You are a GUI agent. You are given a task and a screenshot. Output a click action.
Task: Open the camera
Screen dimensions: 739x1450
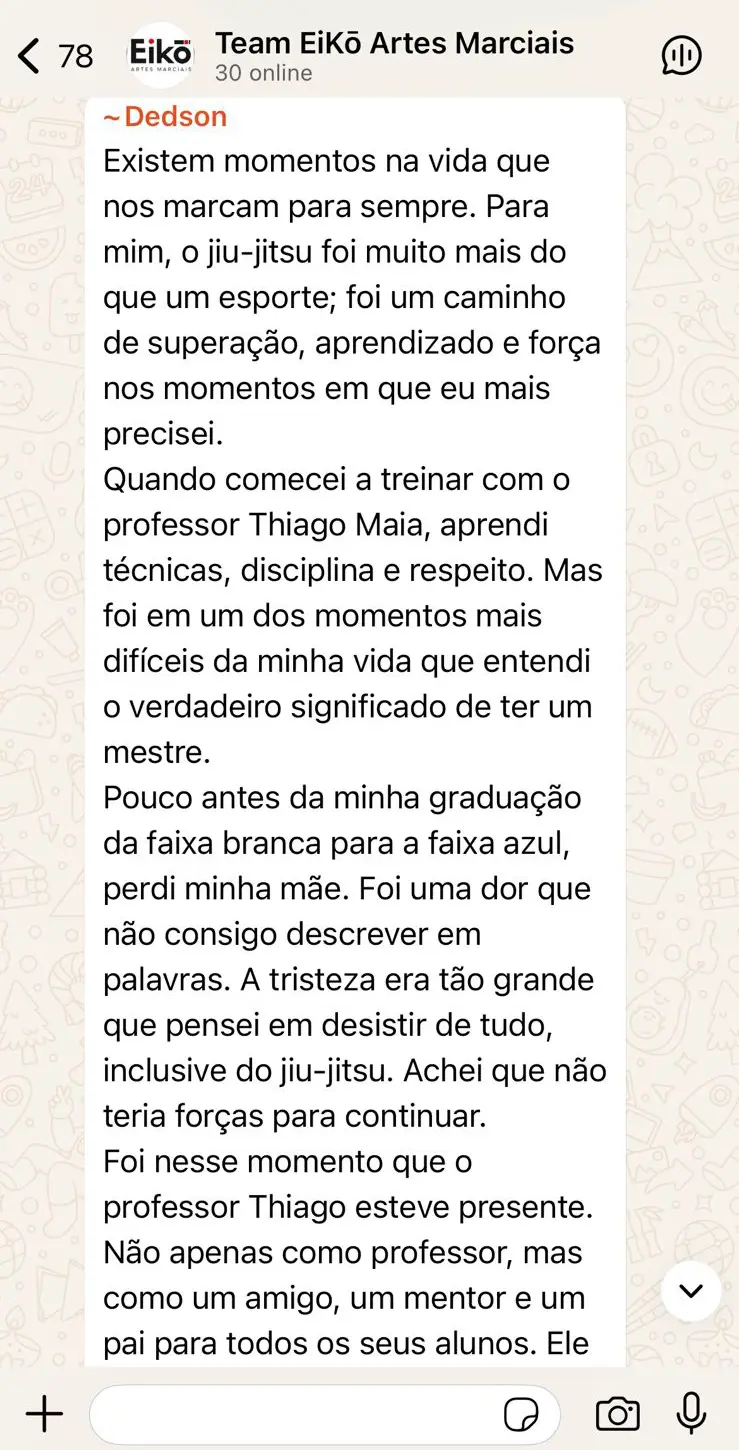pyautogui.click(x=617, y=1414)
